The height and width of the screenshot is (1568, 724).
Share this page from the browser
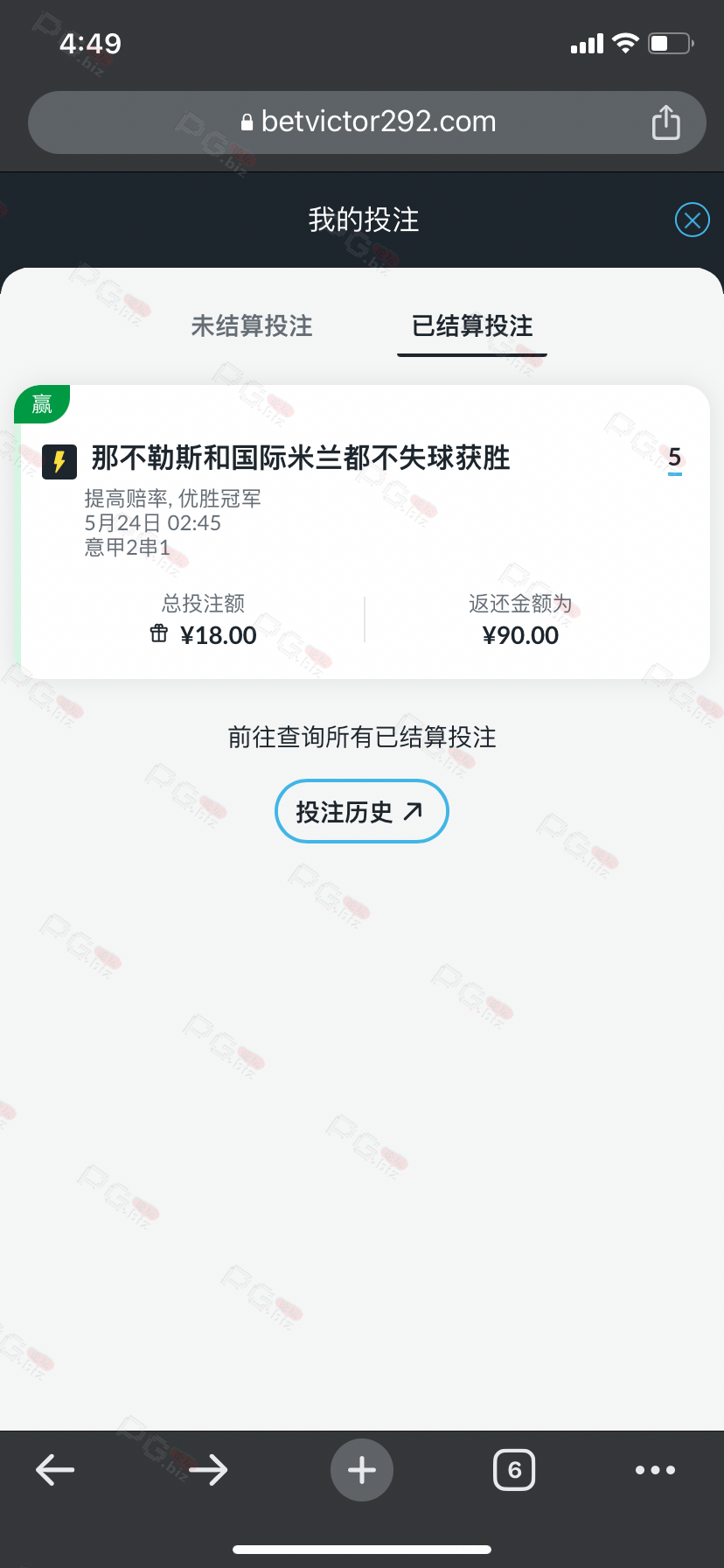(x=665, y=122)
